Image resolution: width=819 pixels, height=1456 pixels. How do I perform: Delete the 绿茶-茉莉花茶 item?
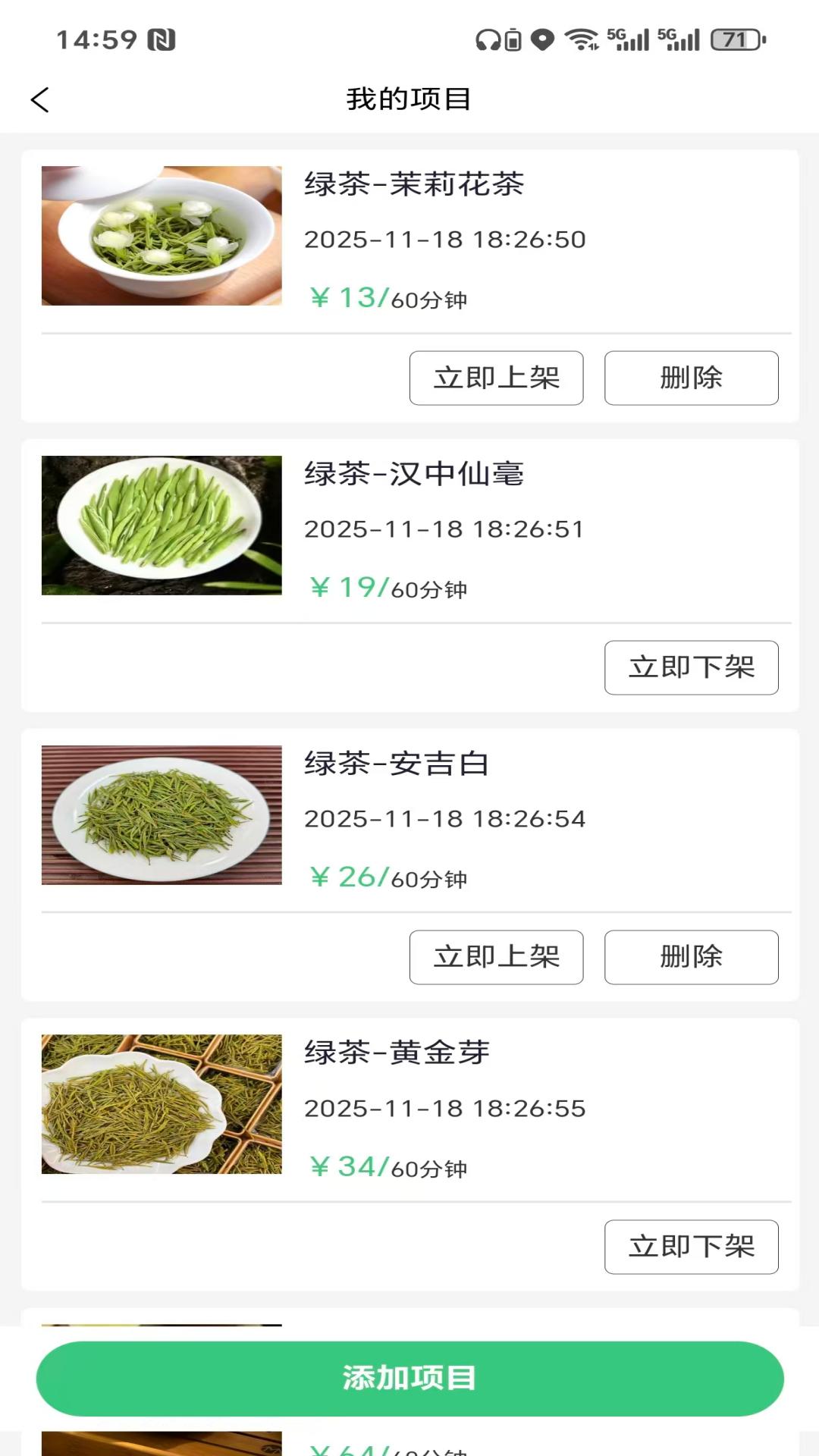click(x=691, y=378)
